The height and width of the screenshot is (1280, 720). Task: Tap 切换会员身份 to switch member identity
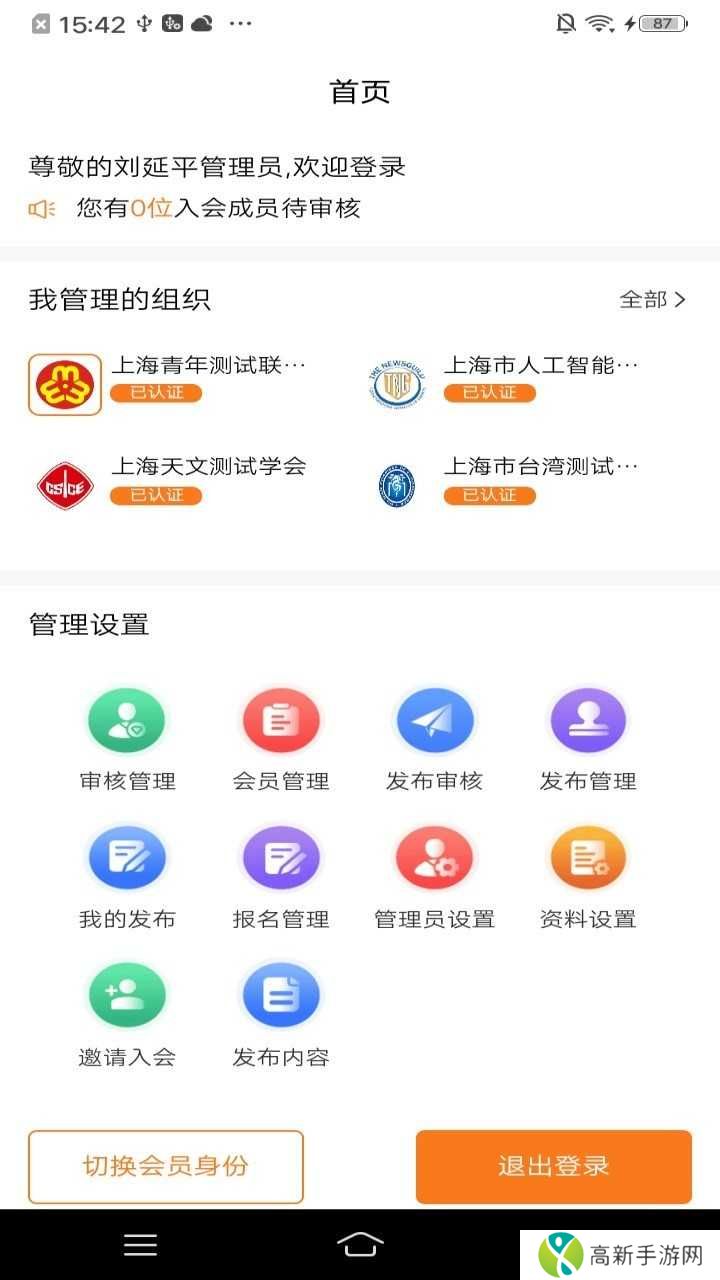(x=166, y=1167)
